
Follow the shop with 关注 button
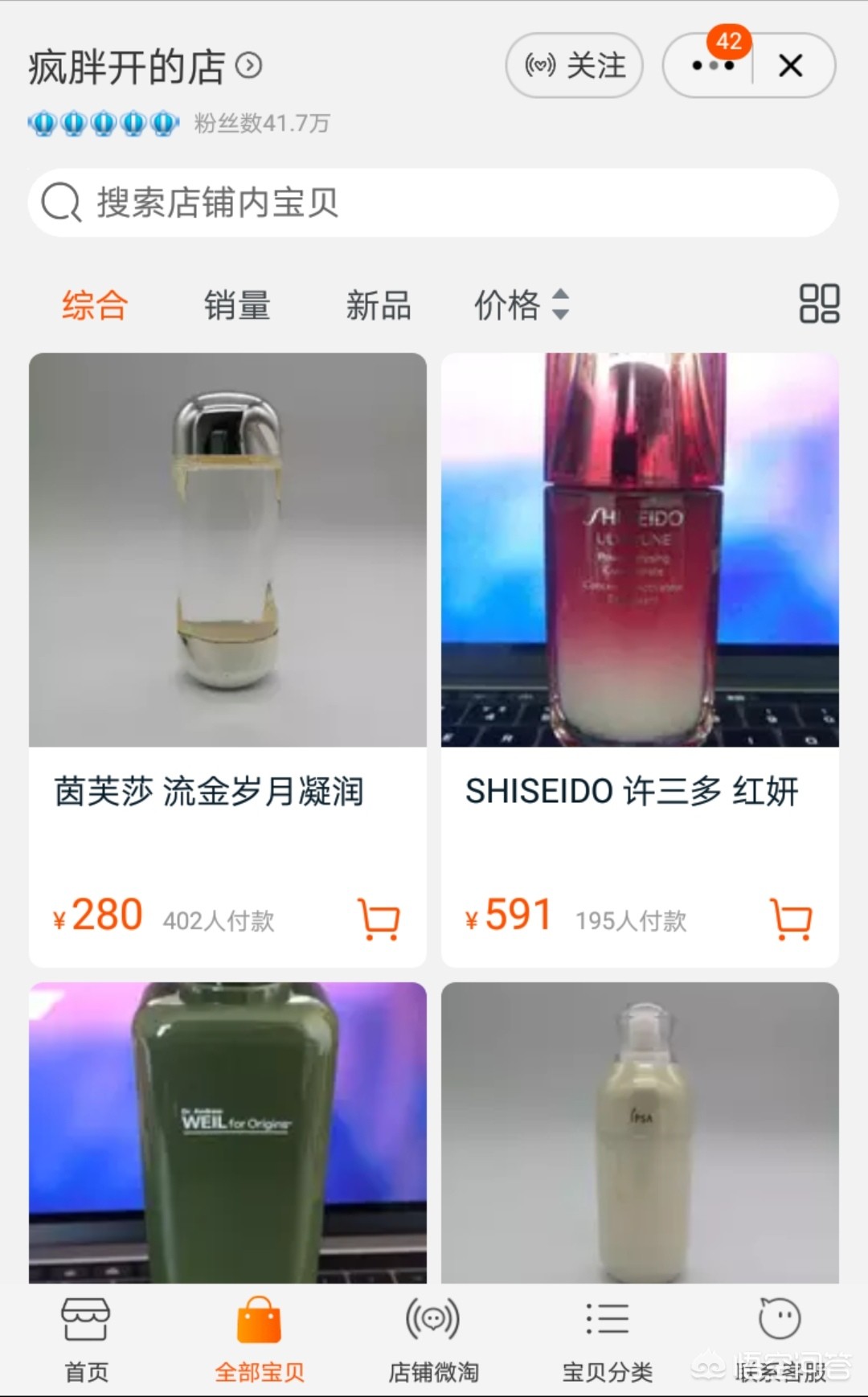pyautogui.click(x=574, y=66)
